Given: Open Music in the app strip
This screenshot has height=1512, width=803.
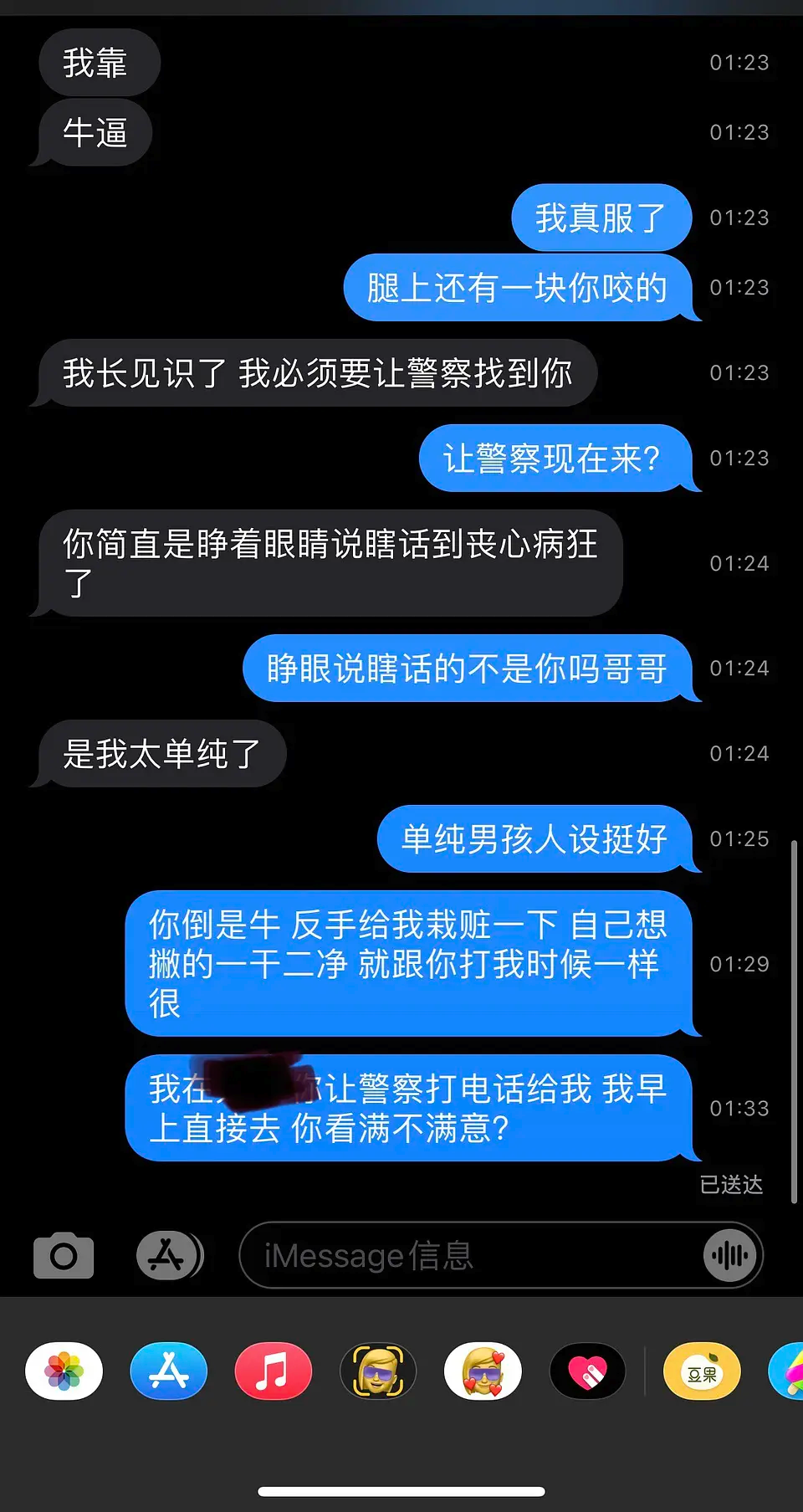Looking at the screenshot, I should [274, 1371].
